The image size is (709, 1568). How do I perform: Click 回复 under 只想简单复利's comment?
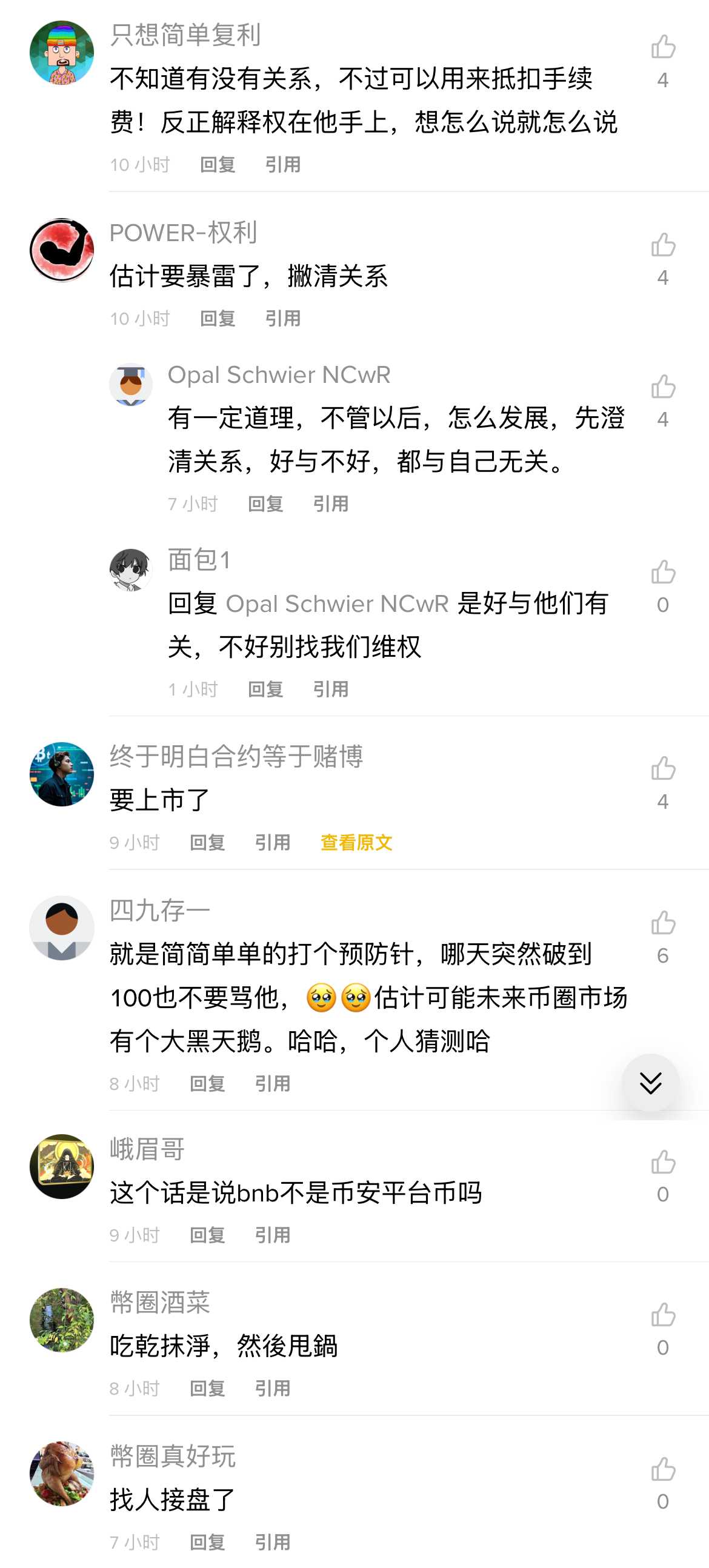tap(218, 165)
